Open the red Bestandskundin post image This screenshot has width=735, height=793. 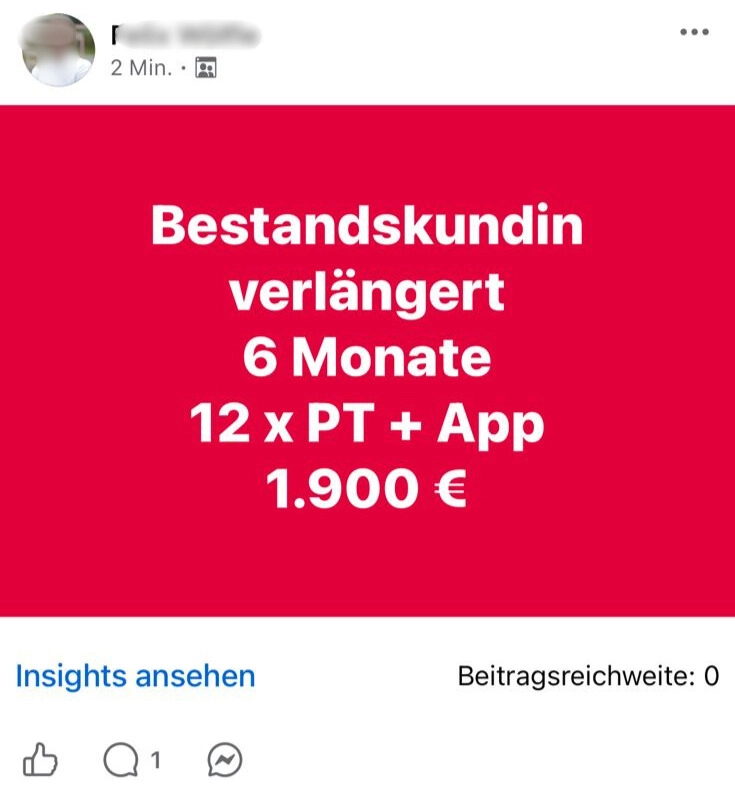[x=367, y=360]
